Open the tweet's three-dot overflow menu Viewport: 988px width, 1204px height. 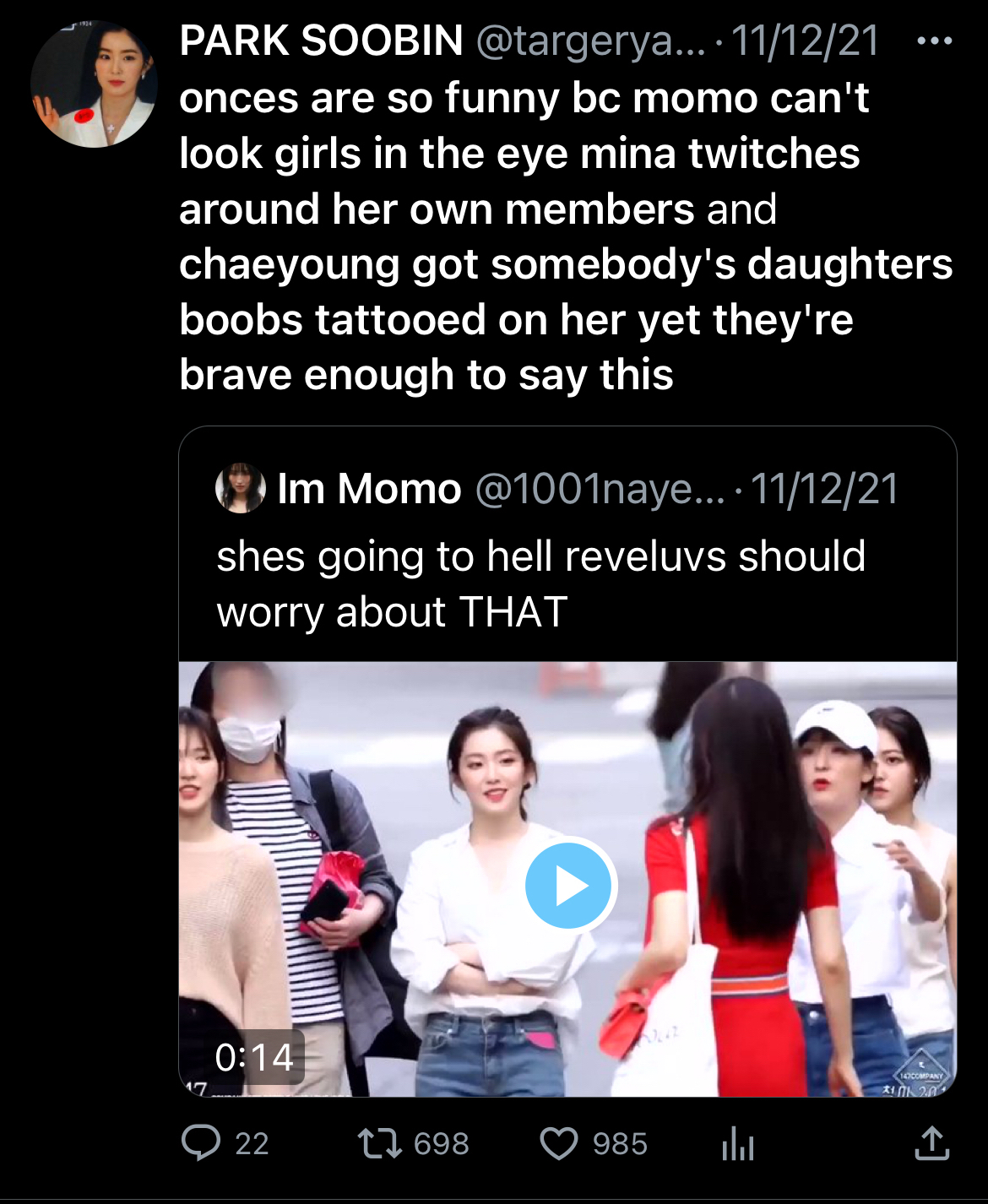pyautogui.click(x=935, y=41)
